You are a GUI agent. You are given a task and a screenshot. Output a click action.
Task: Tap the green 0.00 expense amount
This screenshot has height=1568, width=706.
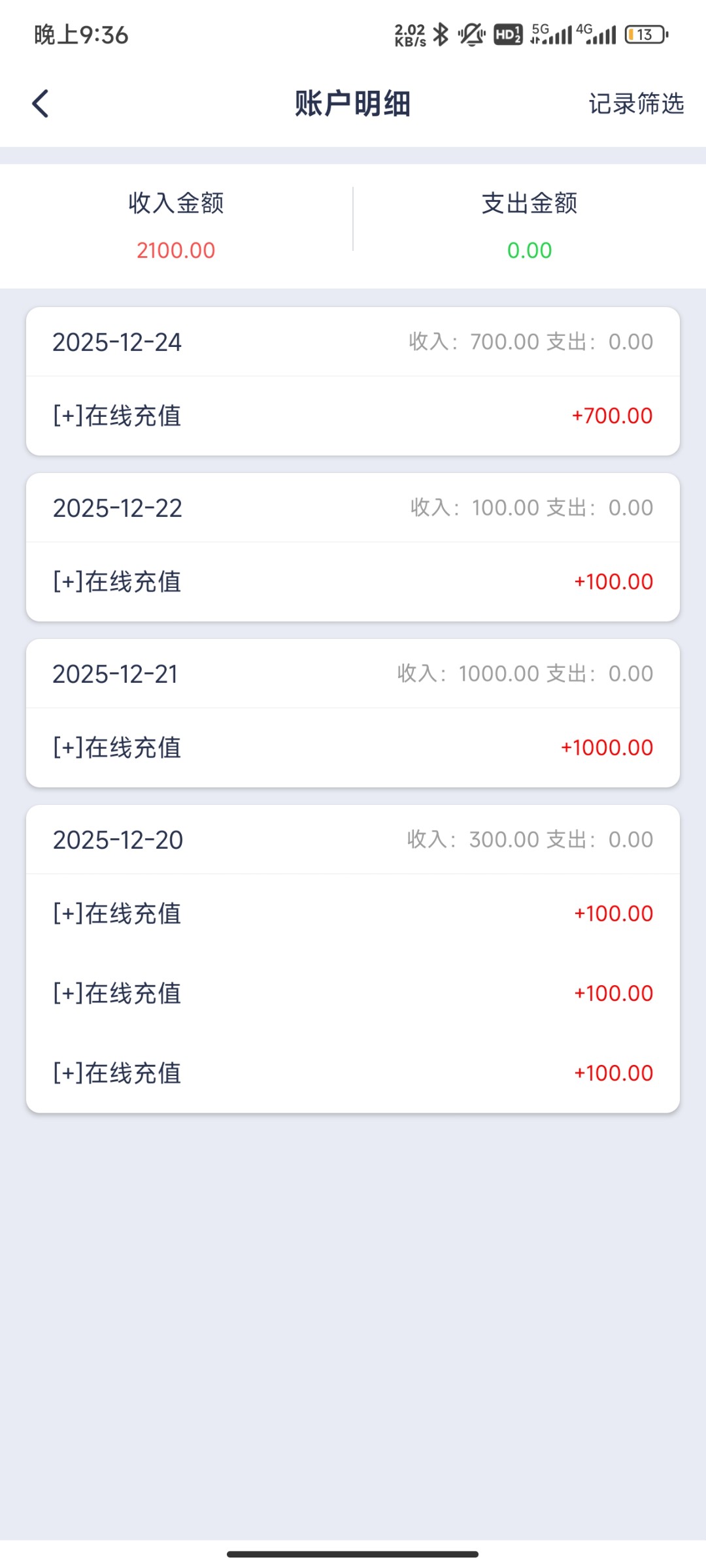(x=529, y=250)
